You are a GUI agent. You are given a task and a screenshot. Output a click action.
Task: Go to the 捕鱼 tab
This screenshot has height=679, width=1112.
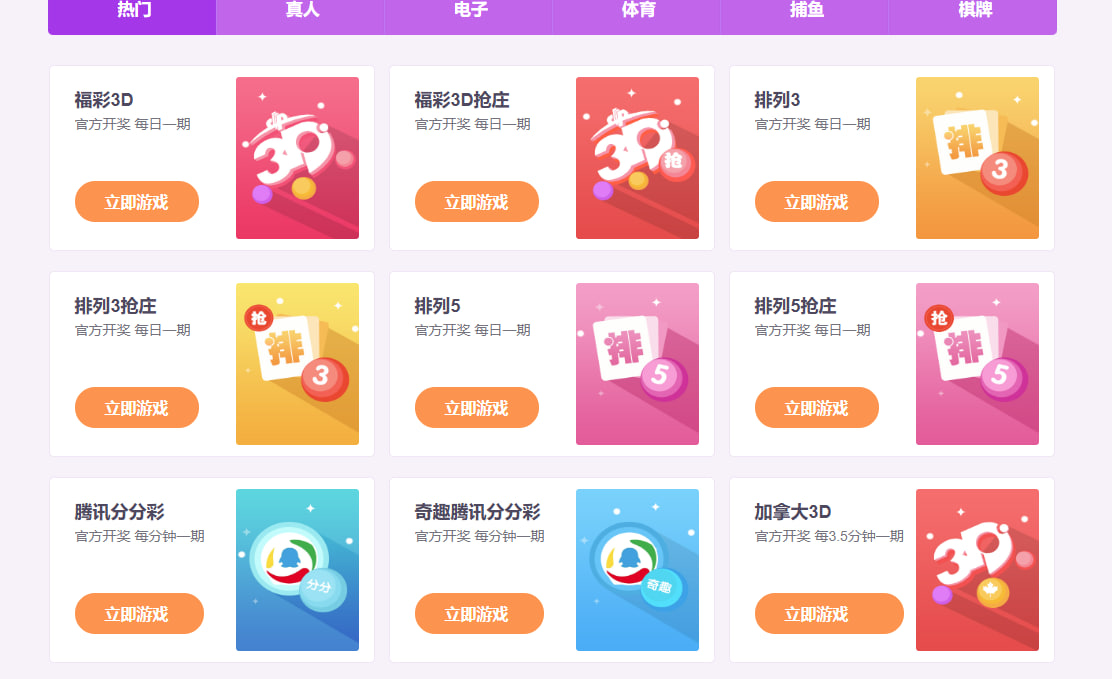coord(805,12)
